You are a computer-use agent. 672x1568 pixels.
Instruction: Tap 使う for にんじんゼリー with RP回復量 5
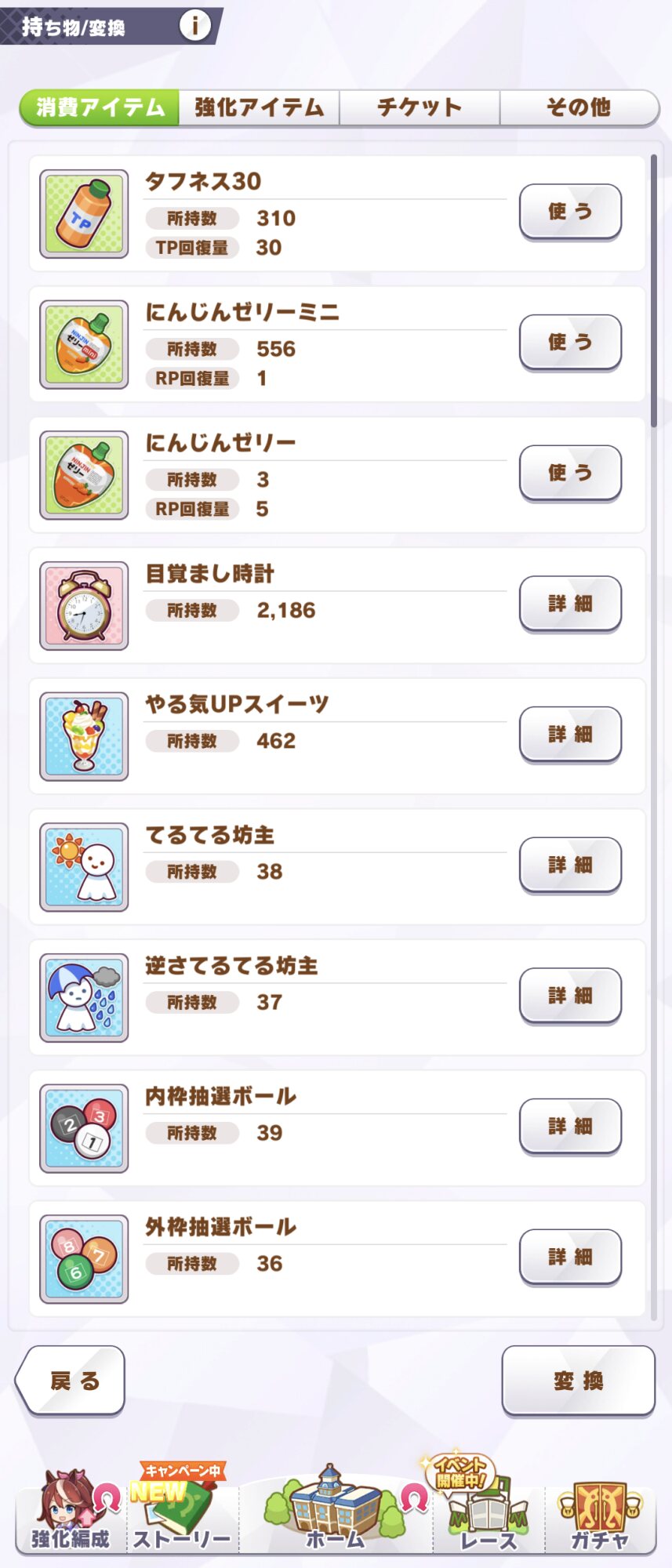(570, 473)
